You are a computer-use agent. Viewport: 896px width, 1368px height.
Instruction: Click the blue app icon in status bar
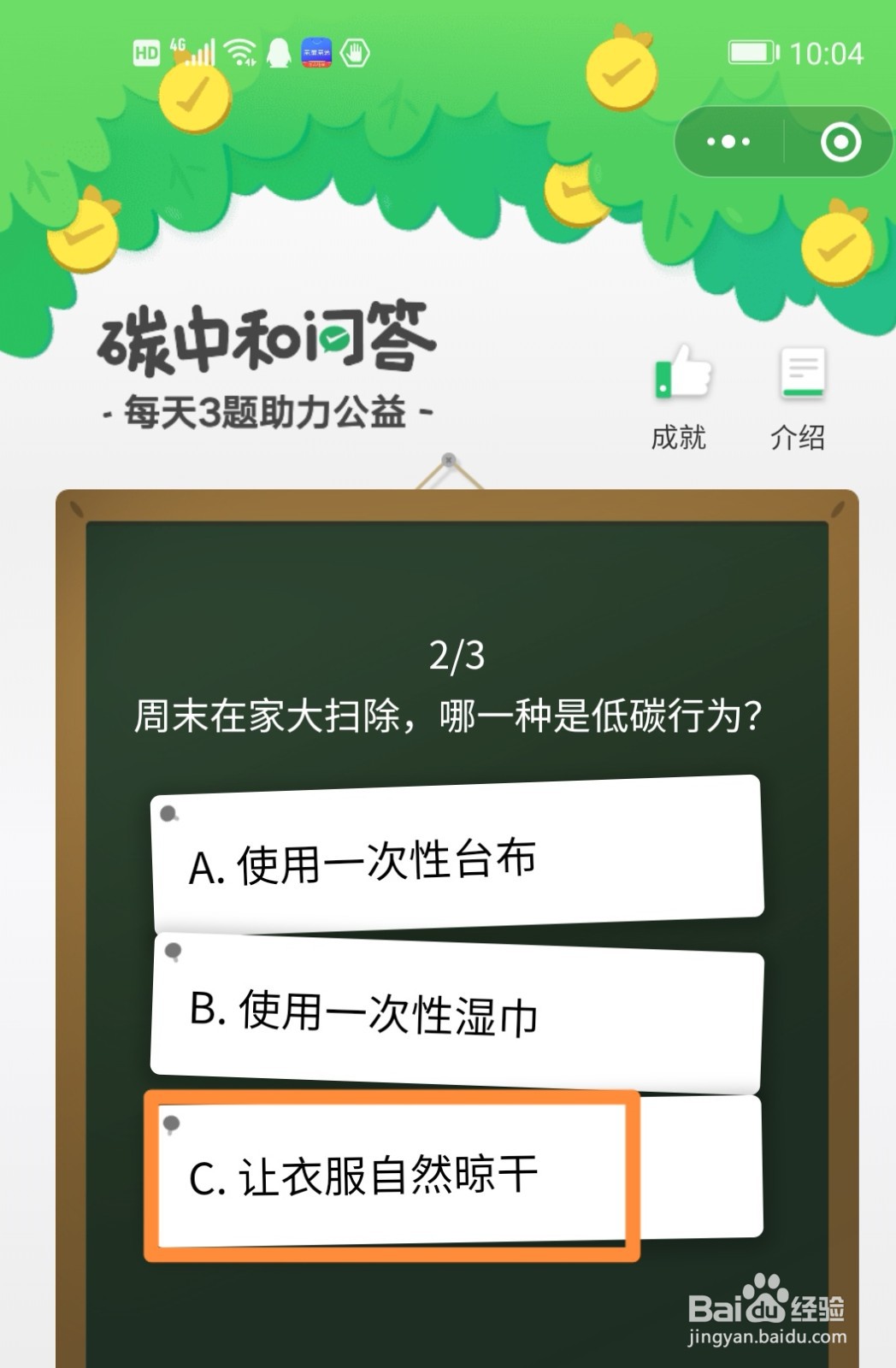coord(316,52)
